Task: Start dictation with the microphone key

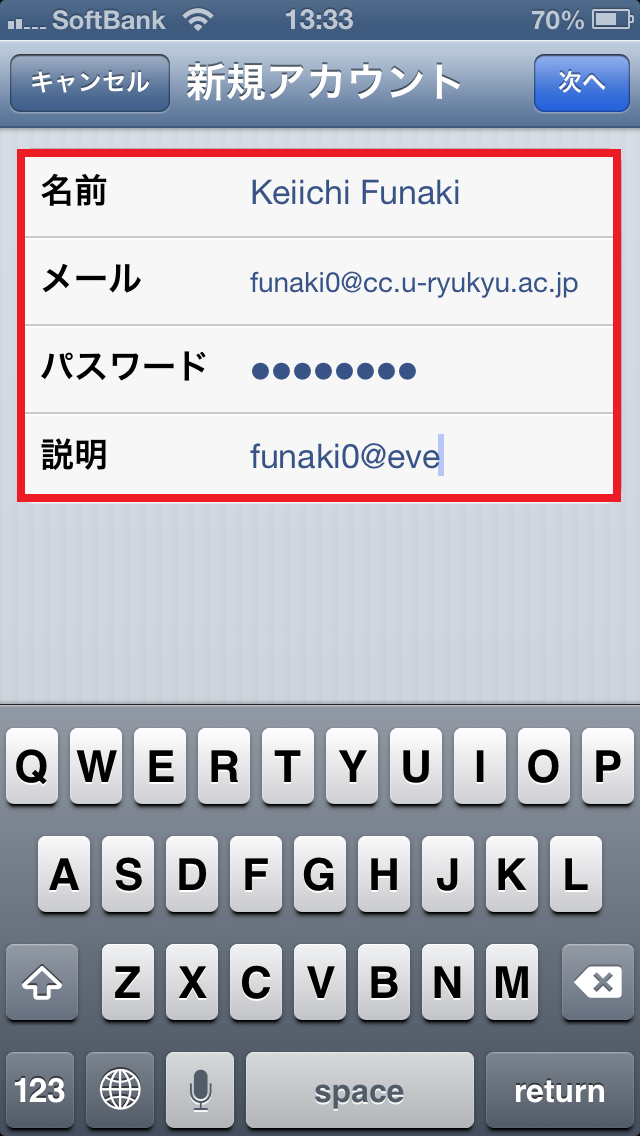Action: [200, 1090]
